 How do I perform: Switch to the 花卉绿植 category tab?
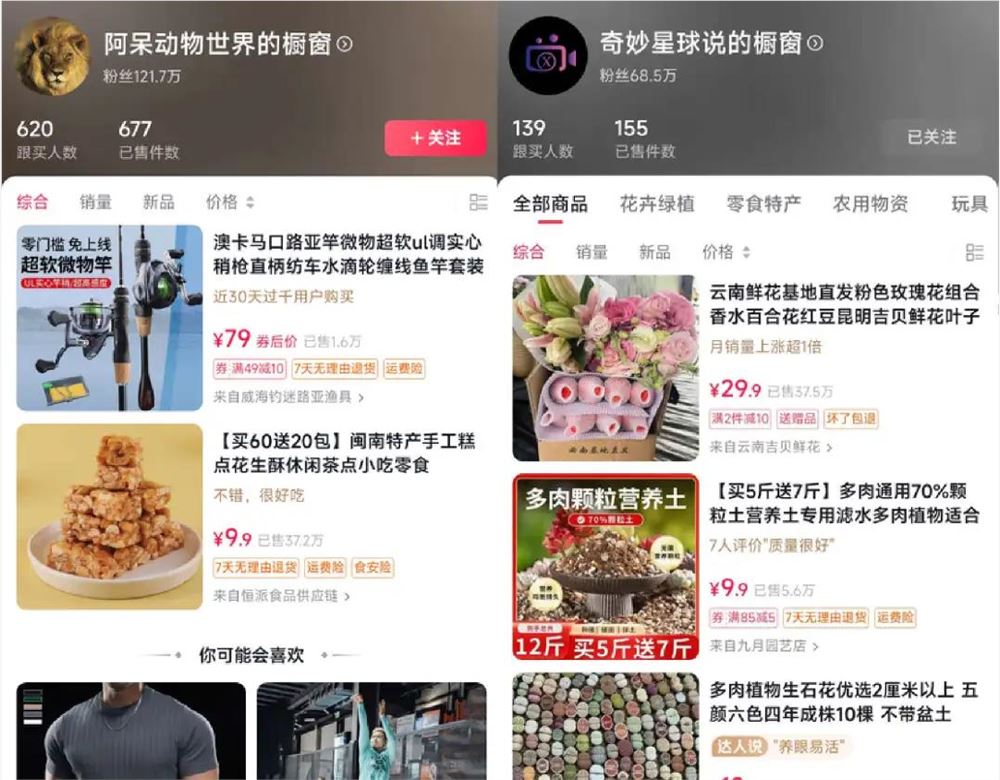click(x=656, y=204)
